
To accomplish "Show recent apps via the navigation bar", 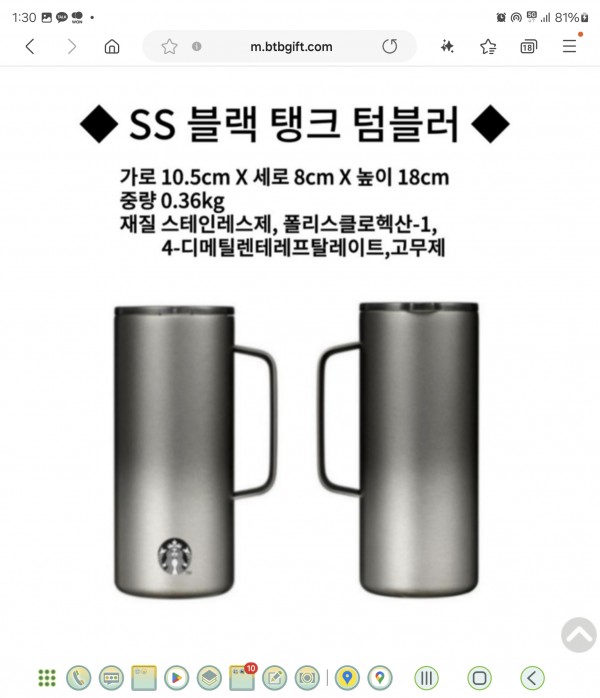I will pos(427,678).
